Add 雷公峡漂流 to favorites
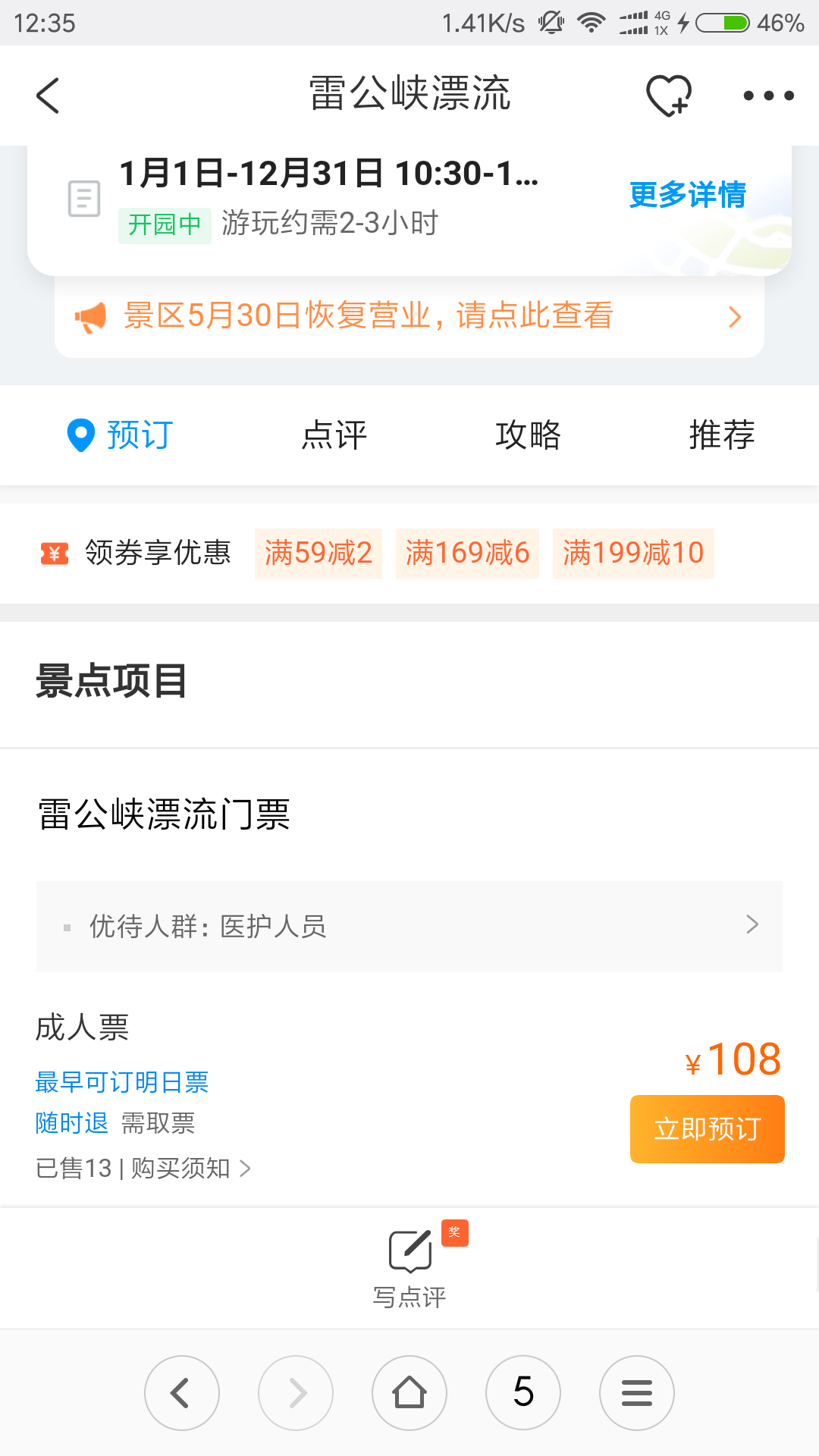This screenshot has width=819, height=1456. 669,96
